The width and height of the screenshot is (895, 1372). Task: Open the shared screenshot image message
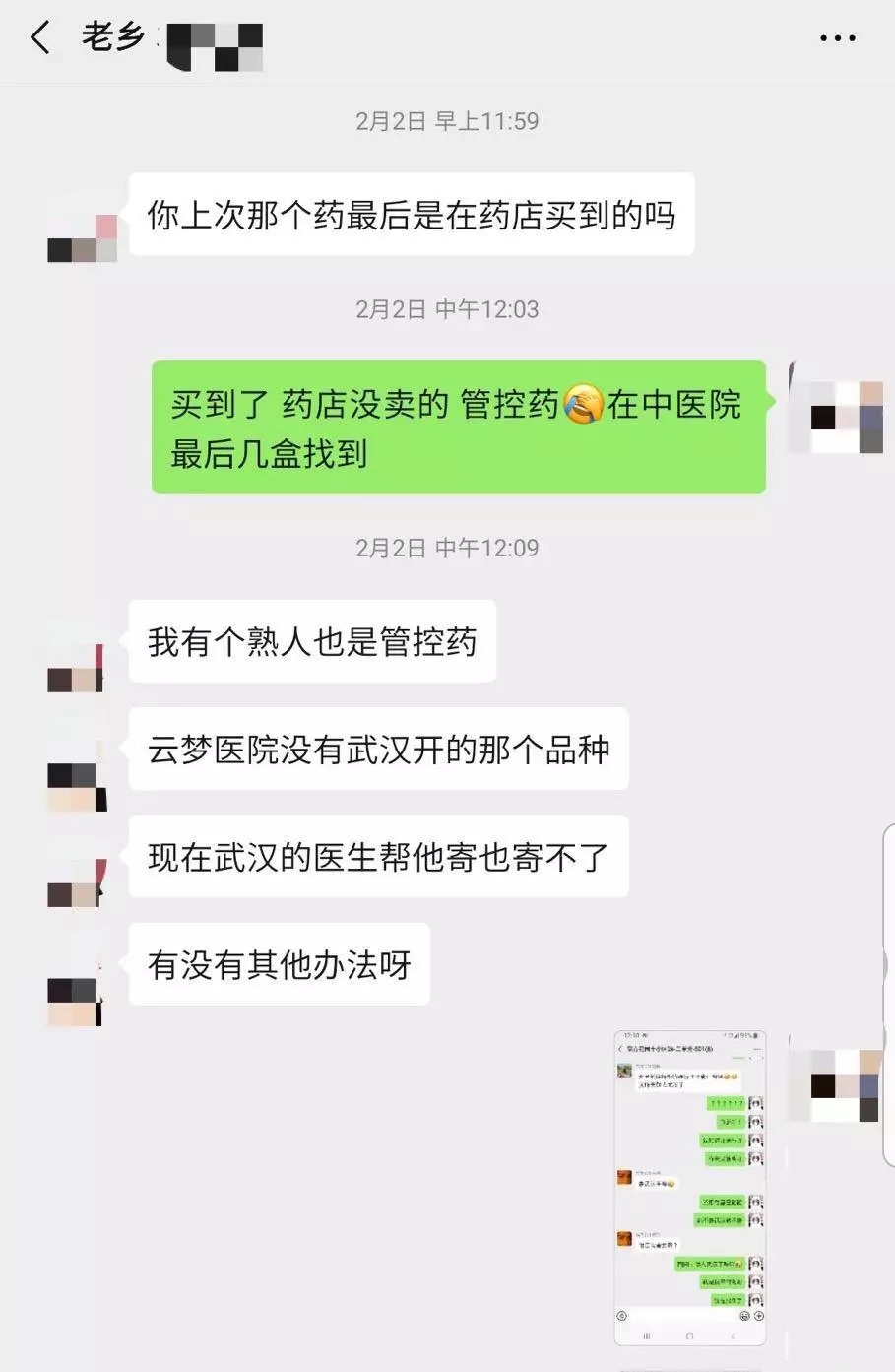click(x=689, y=1187)
